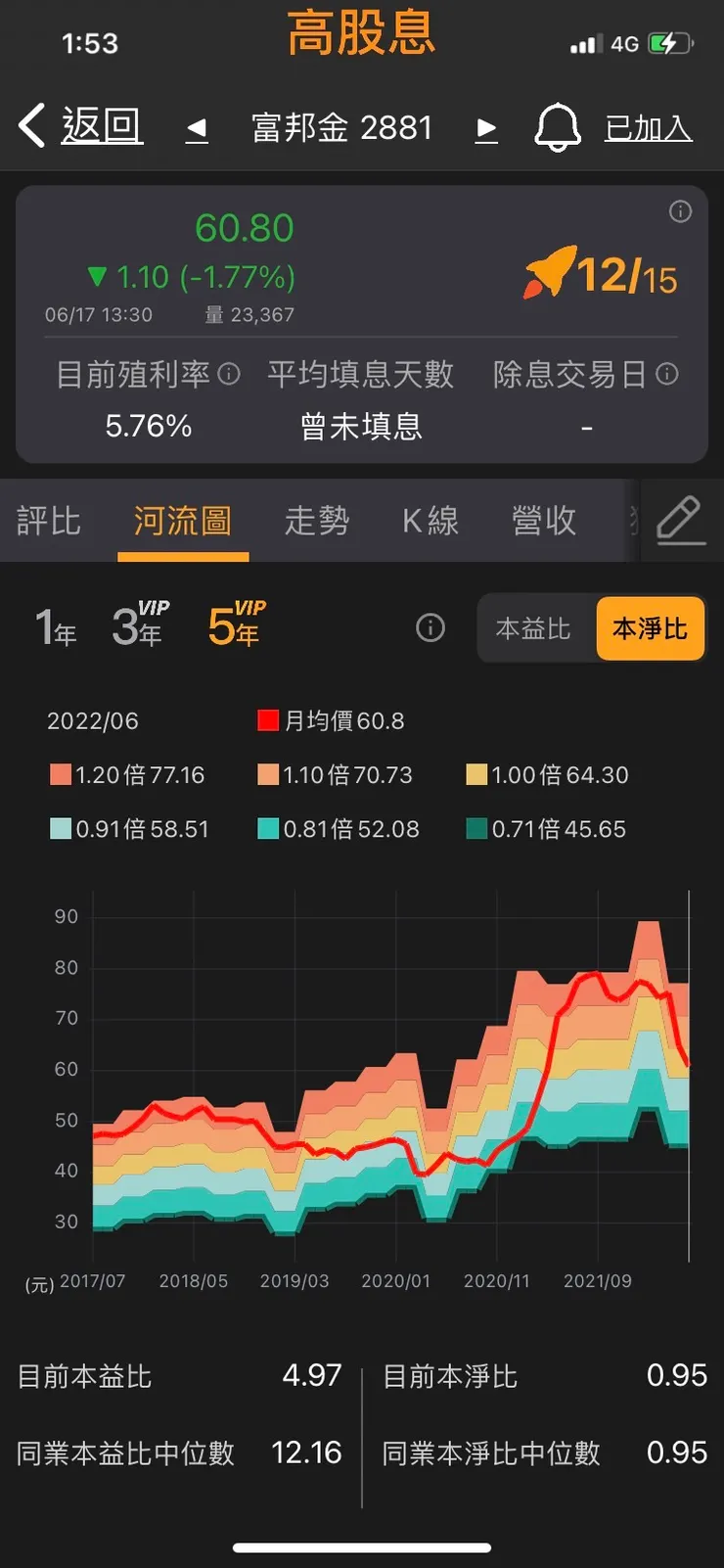Switch to the K線 tab
The height and width of the screenshot is (1568, 724).
point(429,522)
